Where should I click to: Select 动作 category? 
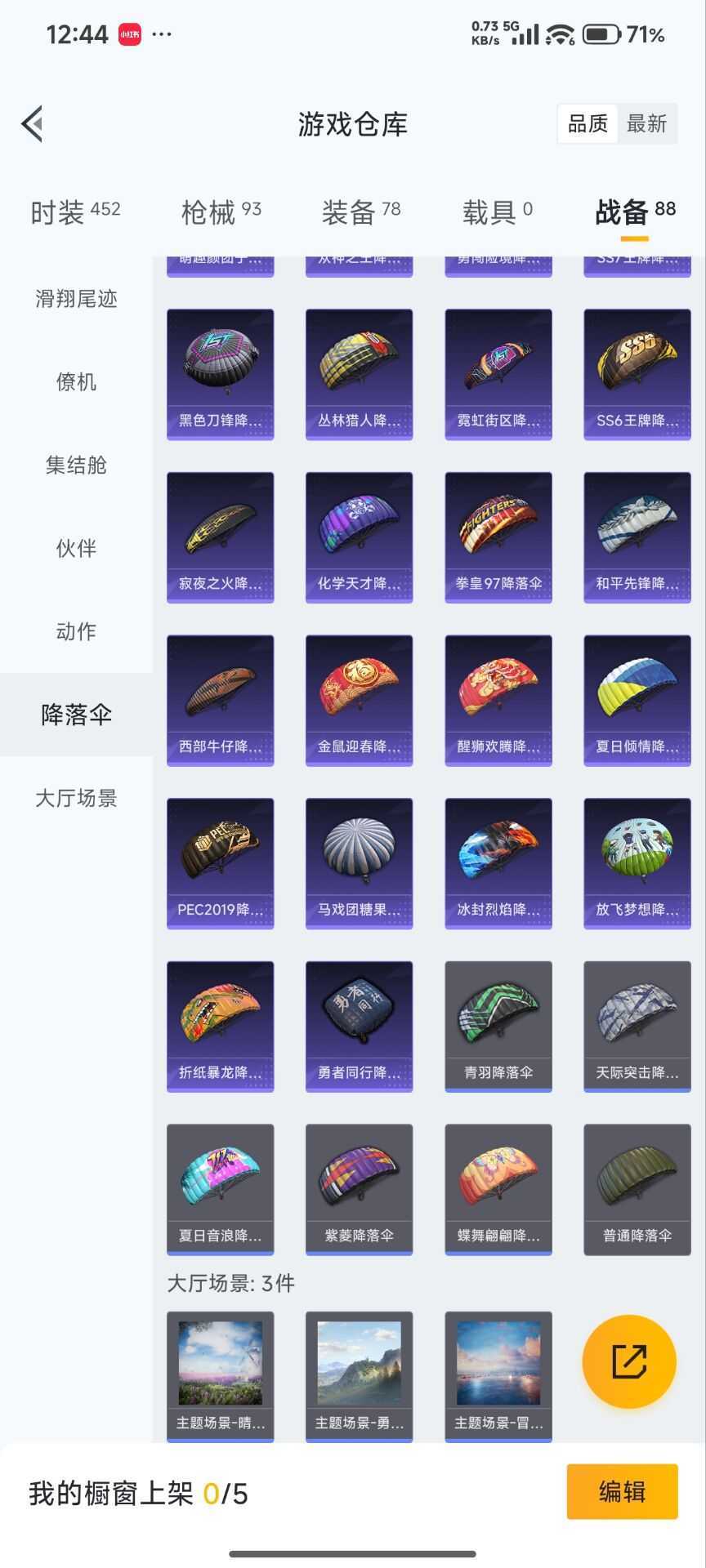pos(76,631)
